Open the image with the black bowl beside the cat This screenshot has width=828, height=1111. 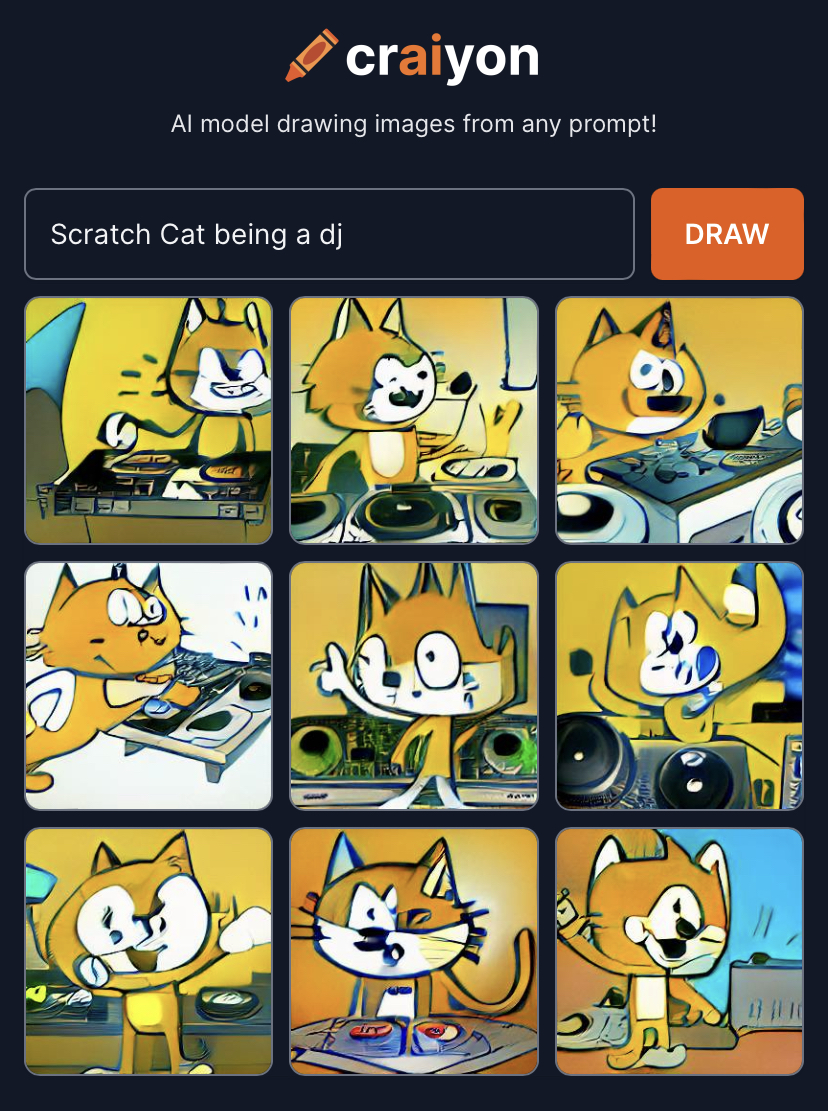click(679, 420)
